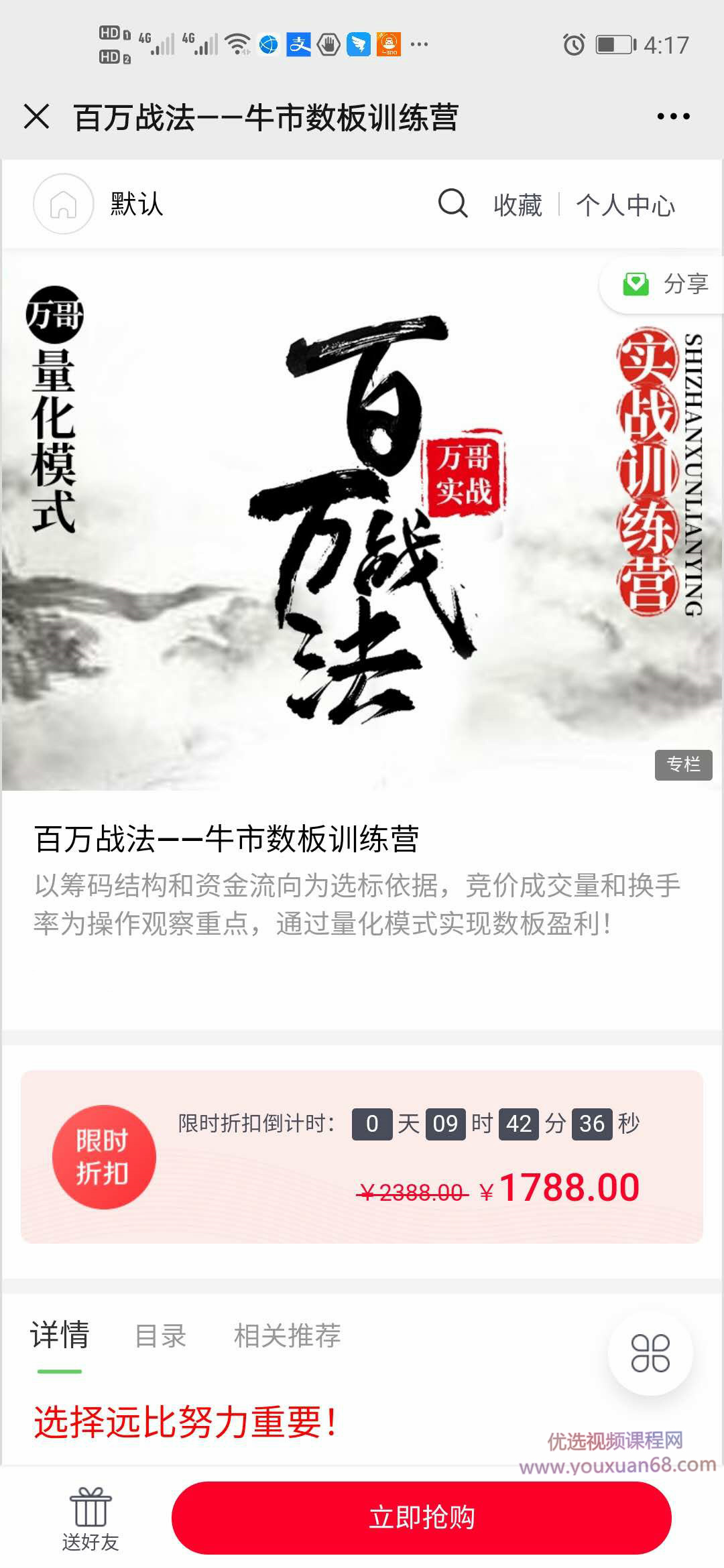Switch to the 相关推荐 tab
The width and height of the screenshot is (724, 1568).
pos(287,1336)
